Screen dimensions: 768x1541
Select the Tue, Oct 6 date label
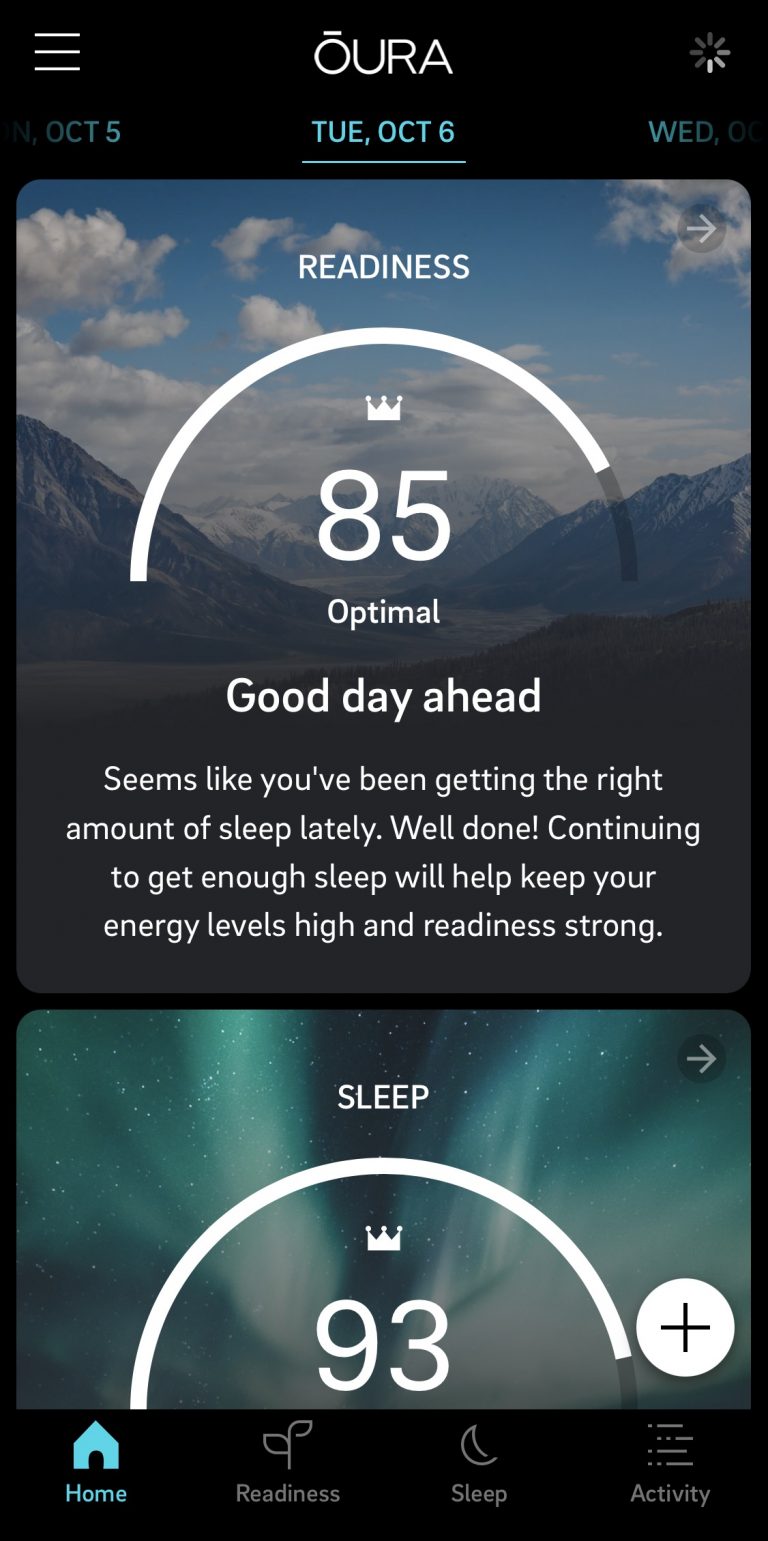383,131
